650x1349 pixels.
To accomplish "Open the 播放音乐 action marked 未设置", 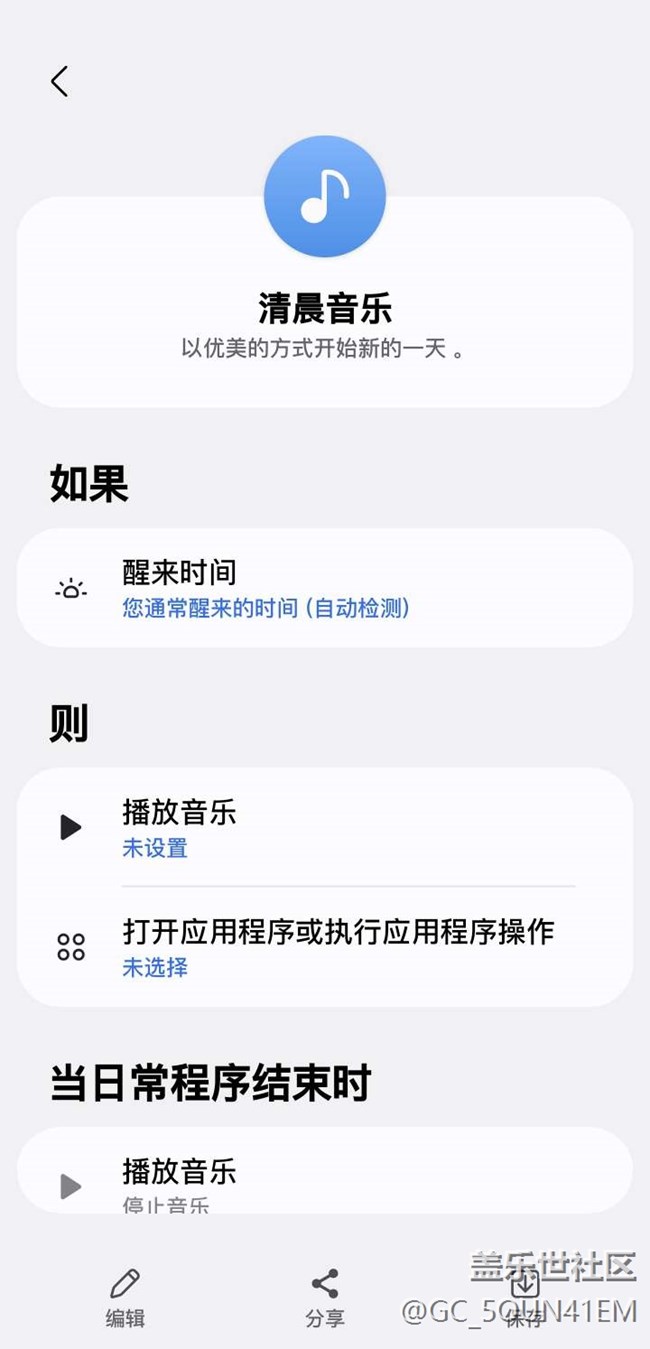I will click(x=325, y=828).
